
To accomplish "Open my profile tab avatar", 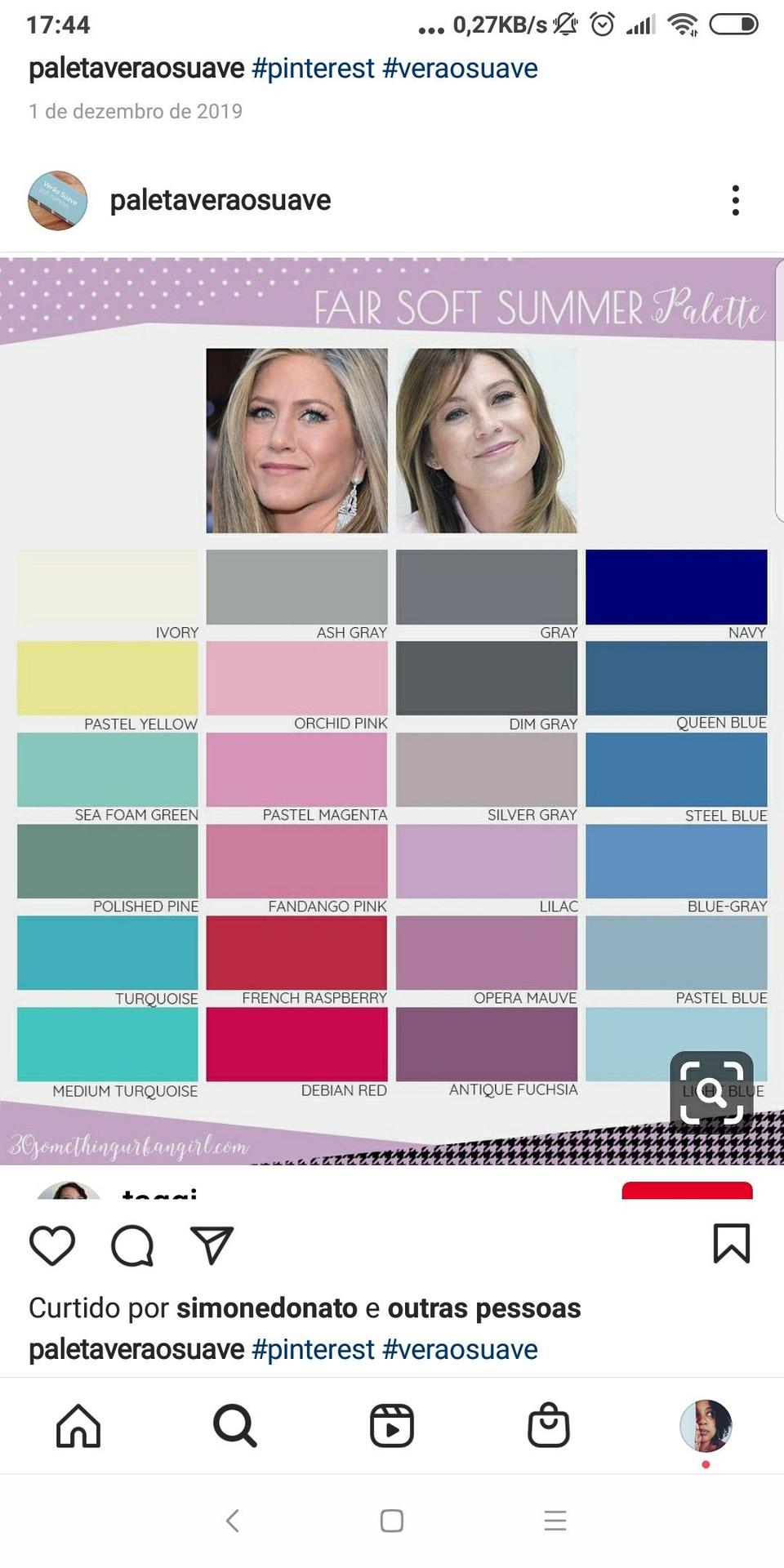I will tap(706, 1426).
